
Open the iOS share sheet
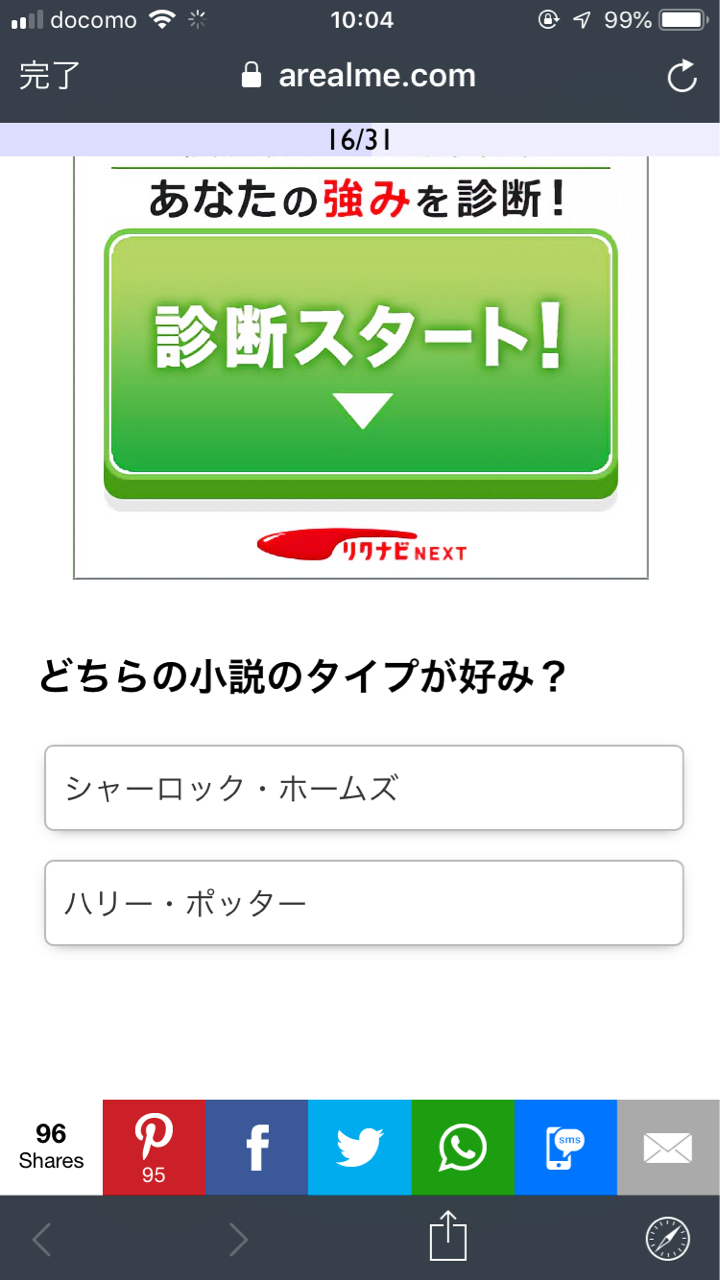449,1237
